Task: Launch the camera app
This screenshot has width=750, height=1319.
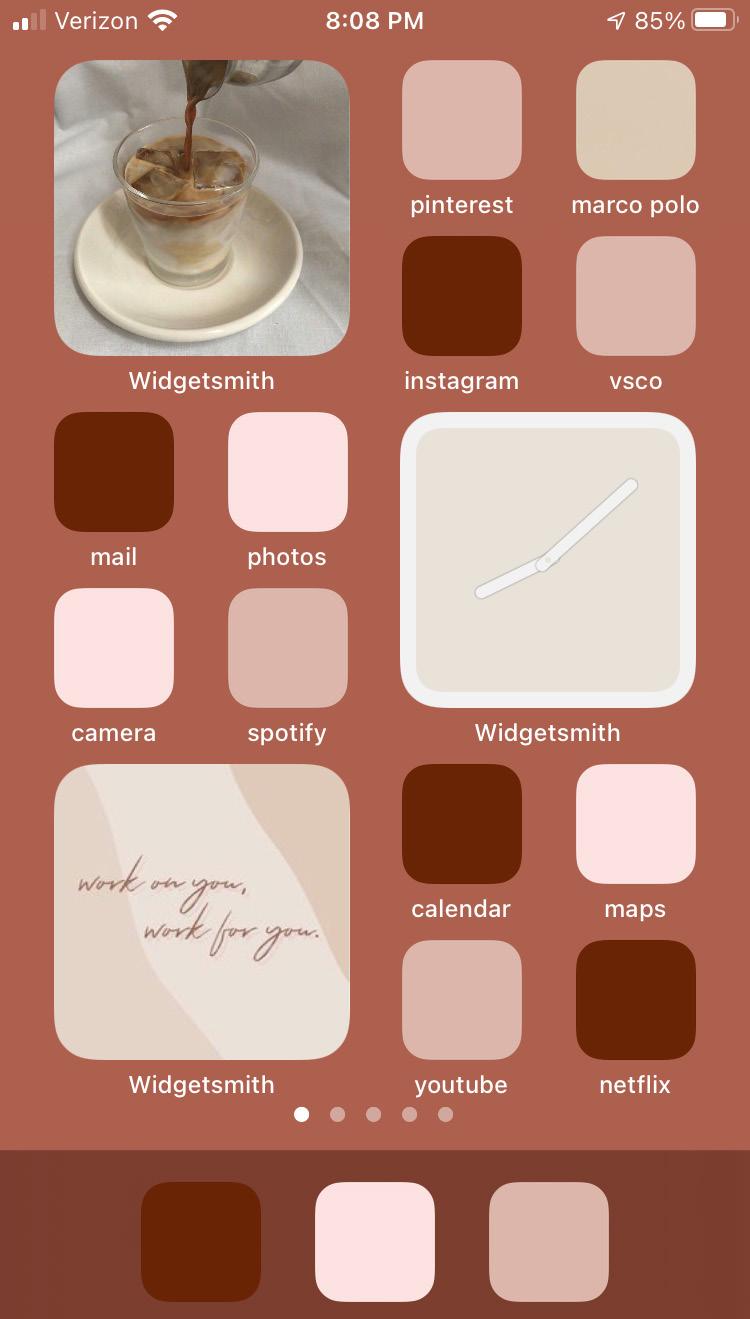Action: point(113,648)
